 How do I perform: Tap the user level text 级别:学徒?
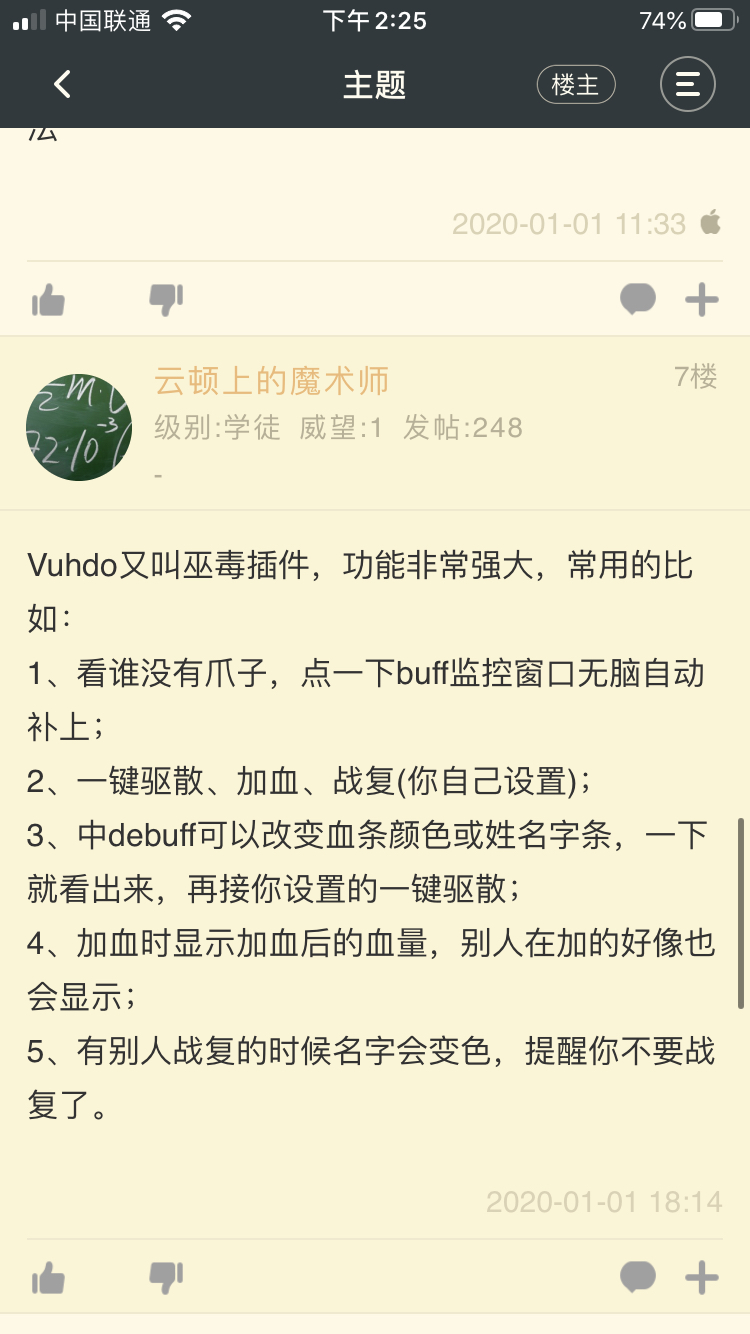[x=214, y=428]
